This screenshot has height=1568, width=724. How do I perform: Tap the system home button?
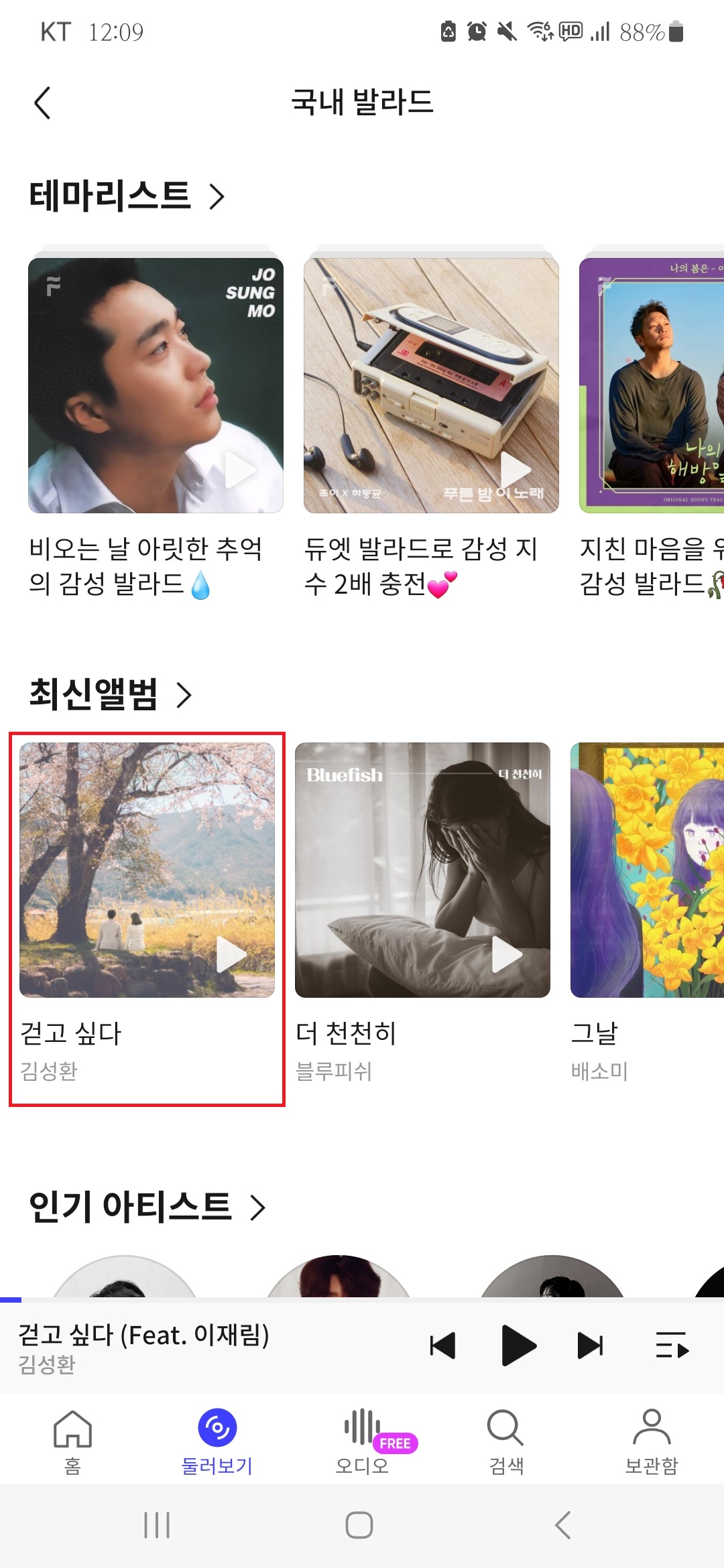359,1526
